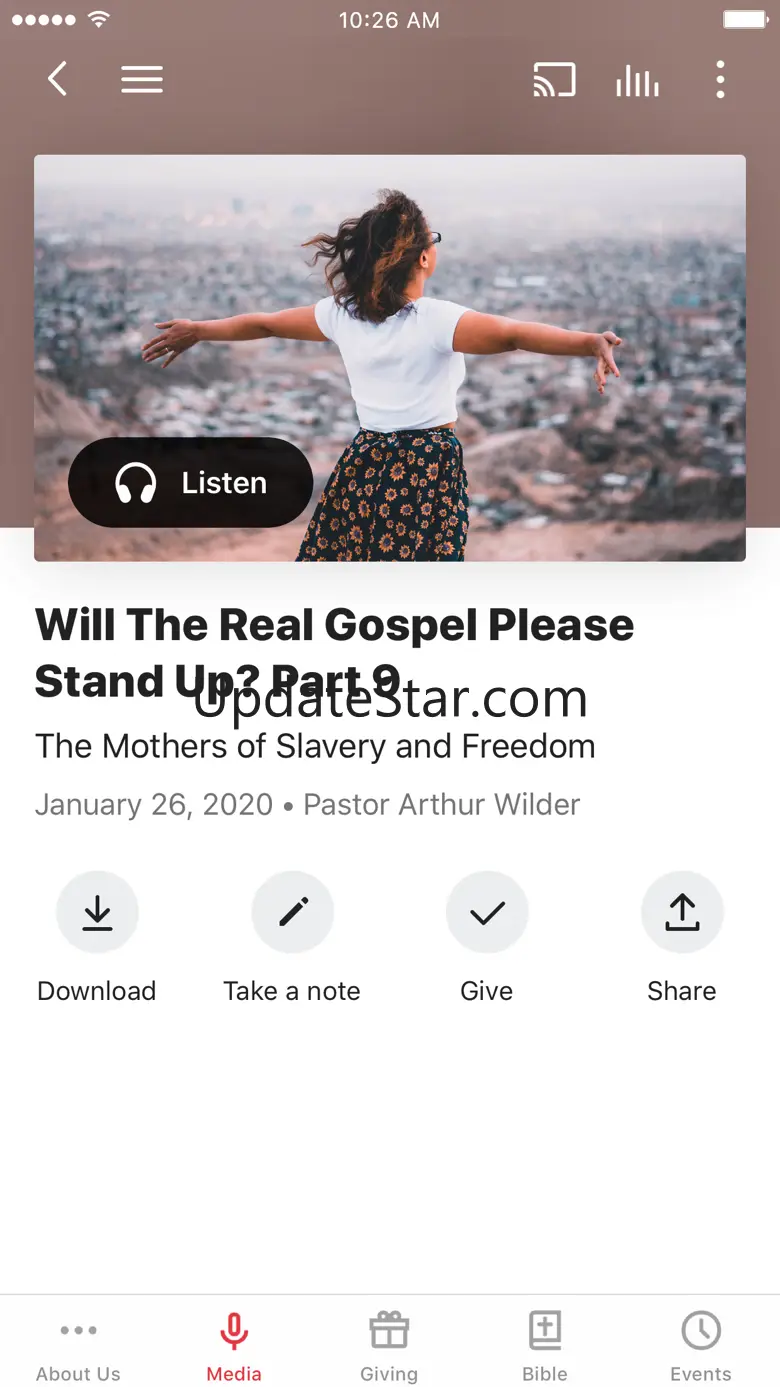
Task: Tap the Give checkmark button
Action: pos(487,912)
